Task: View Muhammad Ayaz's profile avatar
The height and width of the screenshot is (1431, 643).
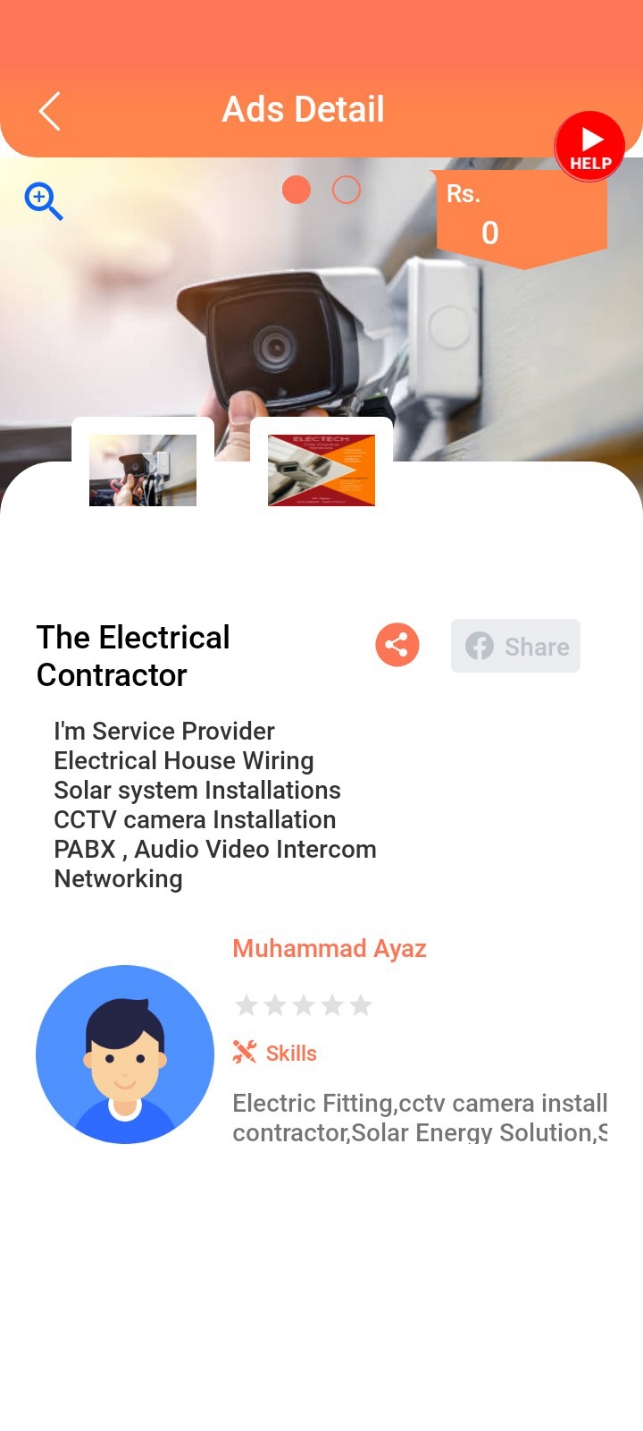Action: pos(125,1054)
